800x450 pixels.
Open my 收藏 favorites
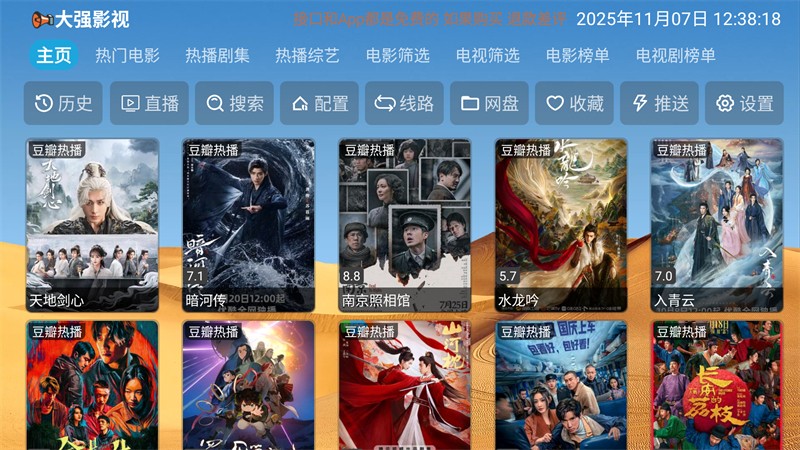point(575,103)
